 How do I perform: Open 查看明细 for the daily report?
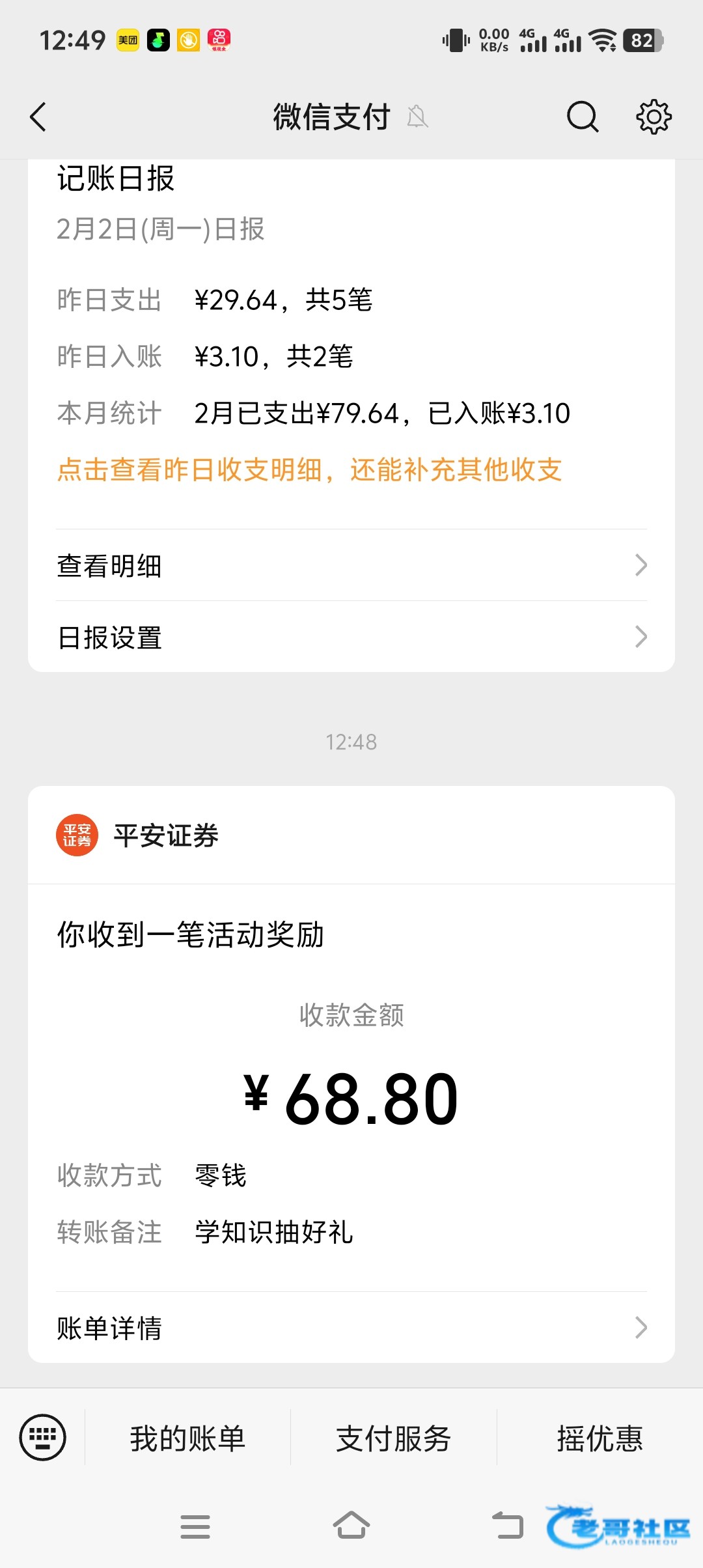point(351,565)
